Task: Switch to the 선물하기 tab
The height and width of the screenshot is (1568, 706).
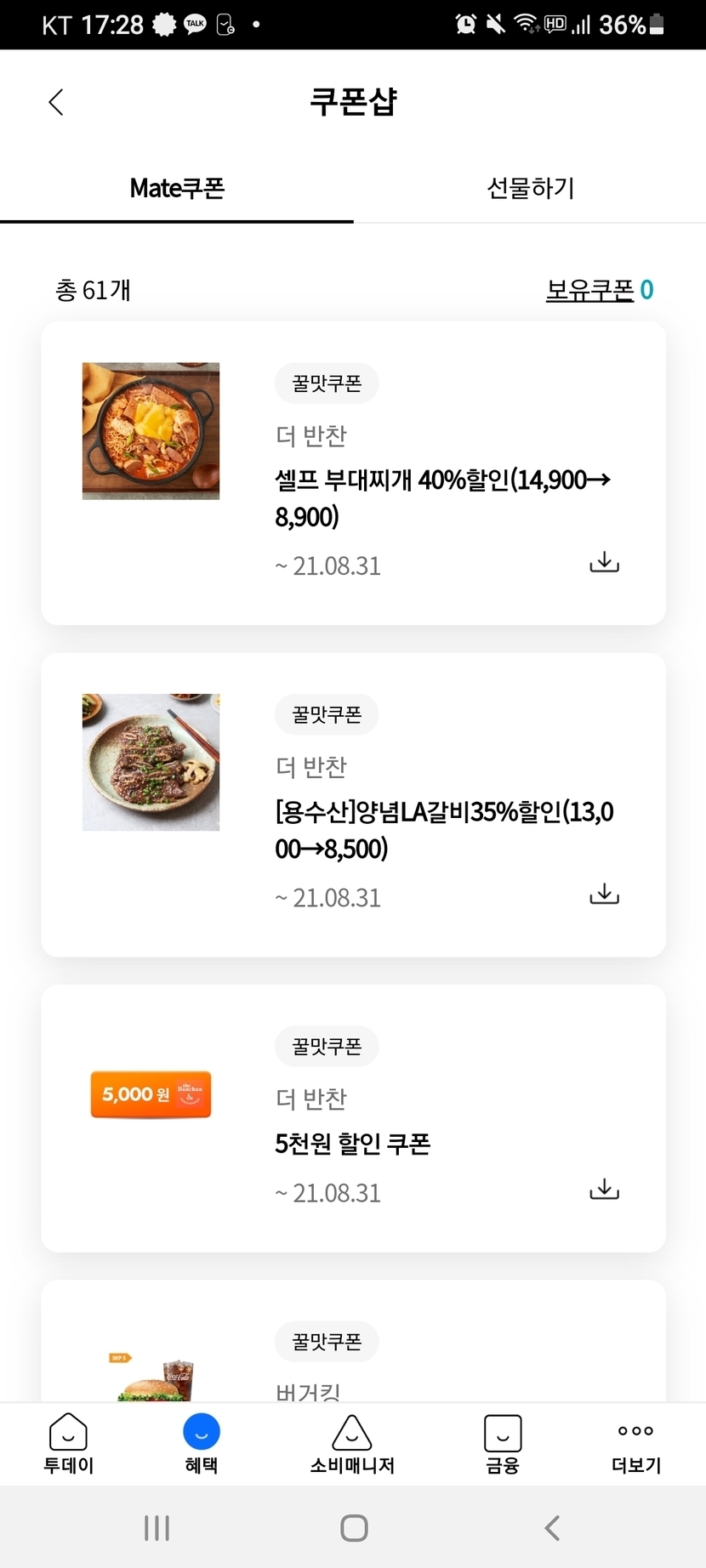Action: 530,188
